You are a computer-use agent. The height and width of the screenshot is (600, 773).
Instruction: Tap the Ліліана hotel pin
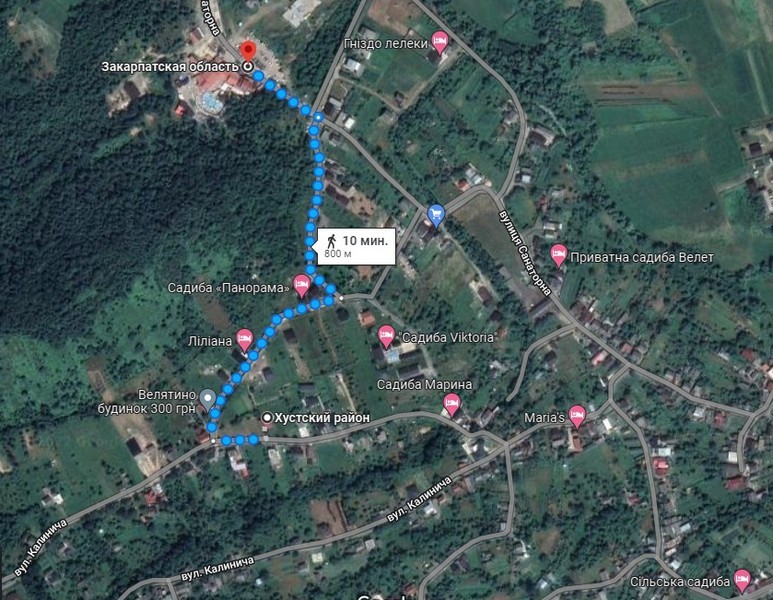pyautogui.click(x=244, y=340)
